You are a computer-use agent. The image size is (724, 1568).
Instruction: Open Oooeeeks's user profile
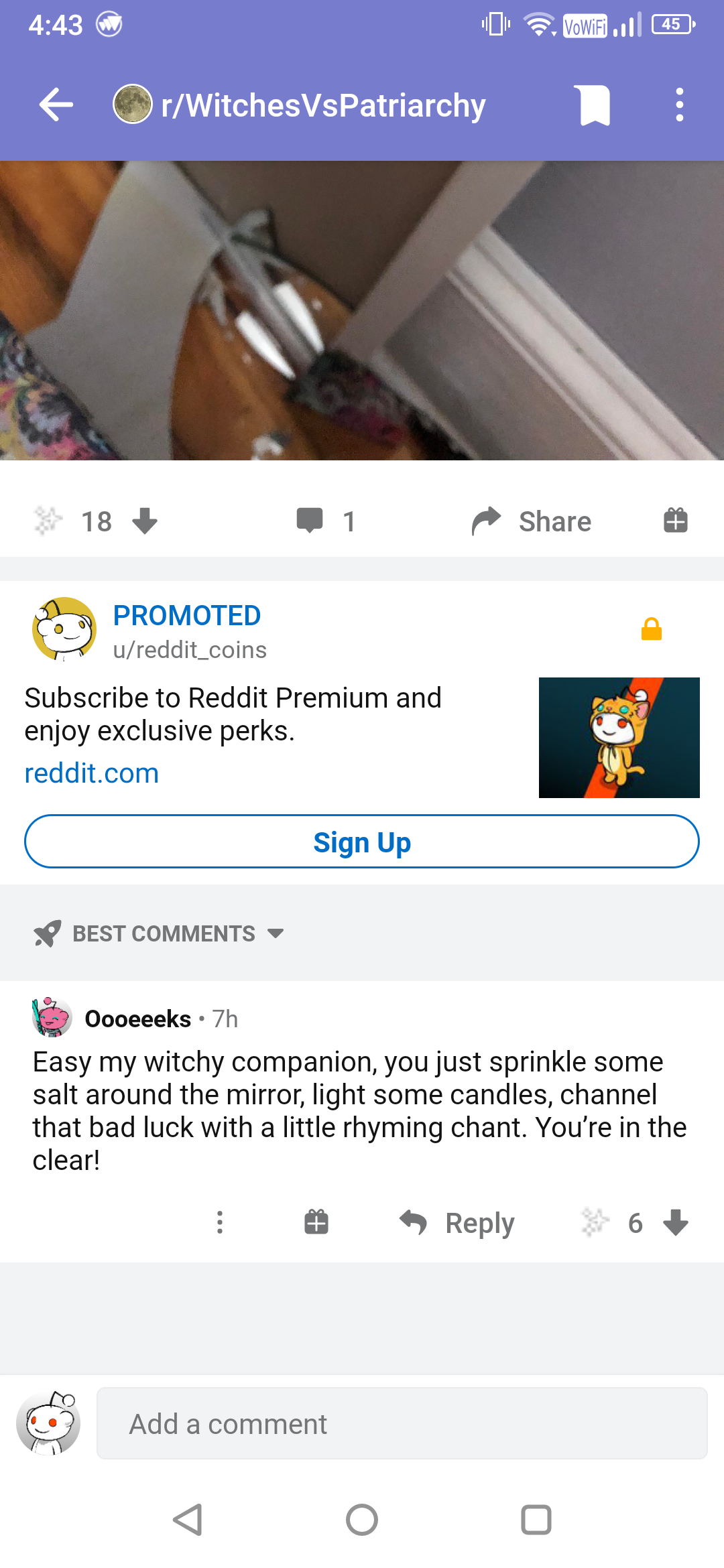pyautogui.click(x=138, y=1019)
